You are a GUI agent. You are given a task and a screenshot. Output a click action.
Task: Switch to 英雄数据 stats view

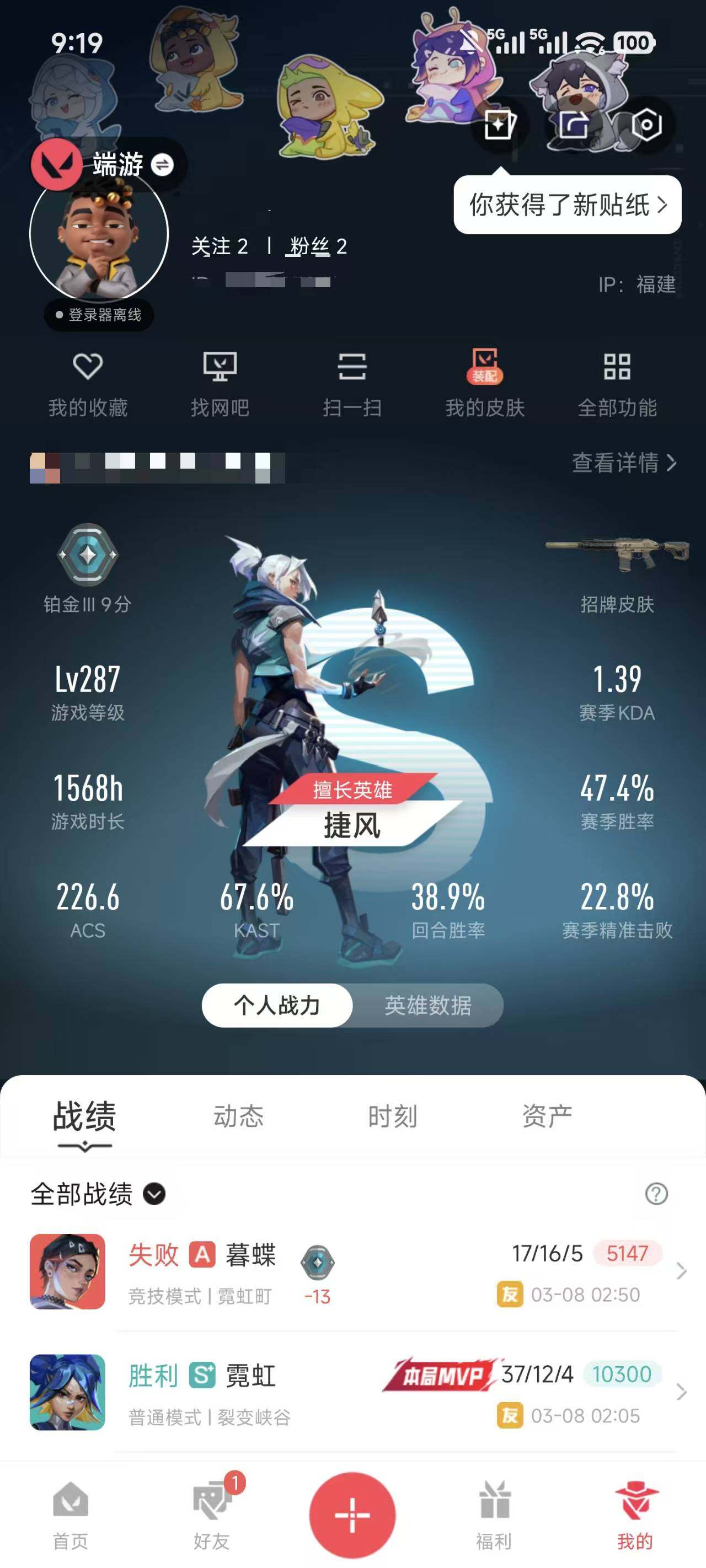click(428, 1005)
